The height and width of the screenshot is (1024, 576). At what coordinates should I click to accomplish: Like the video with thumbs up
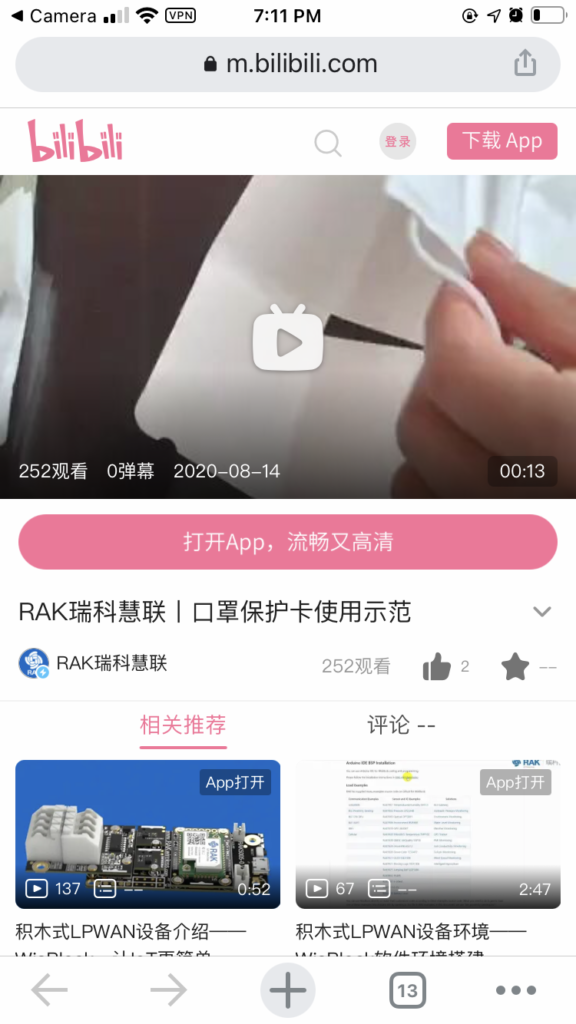(x=436, y=667)
